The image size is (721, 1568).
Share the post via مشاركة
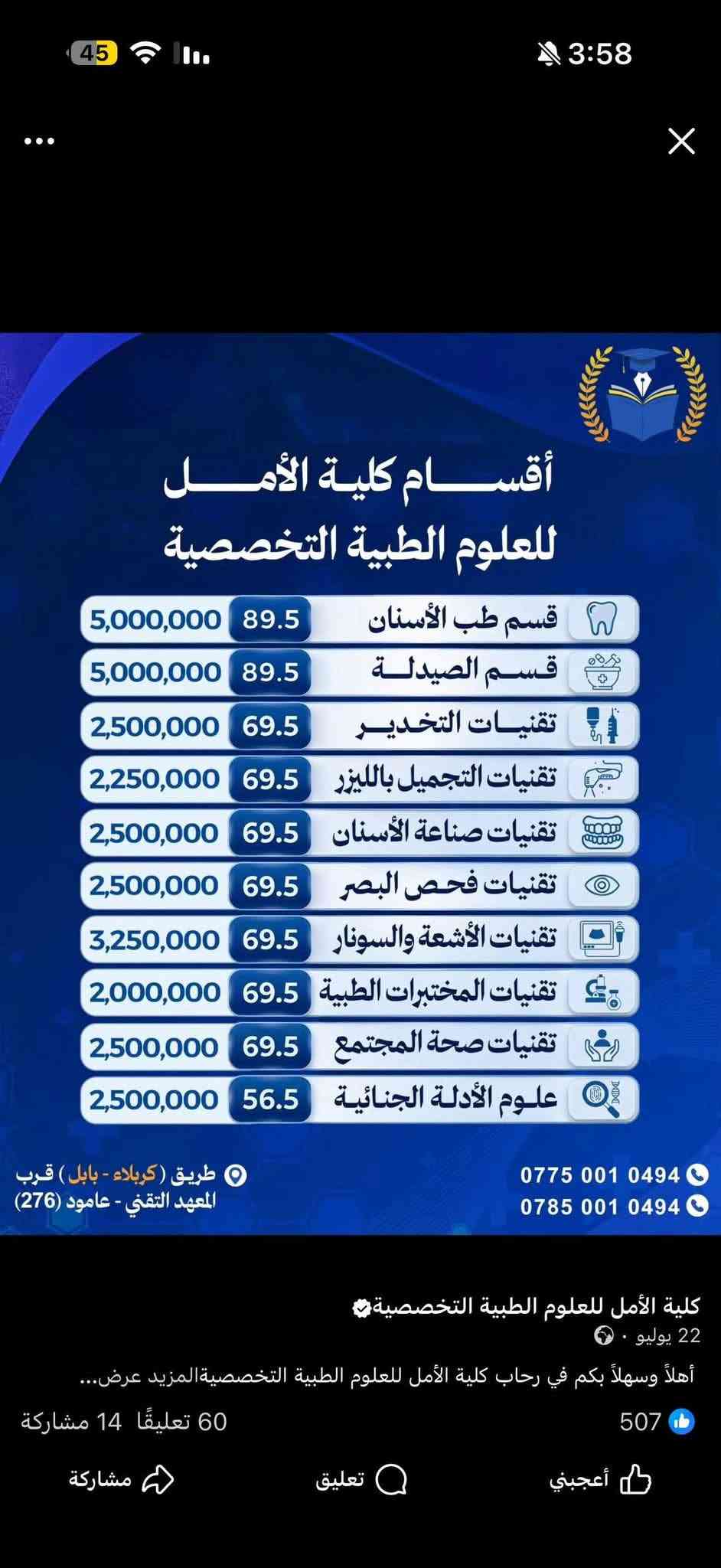point(122,1479)
